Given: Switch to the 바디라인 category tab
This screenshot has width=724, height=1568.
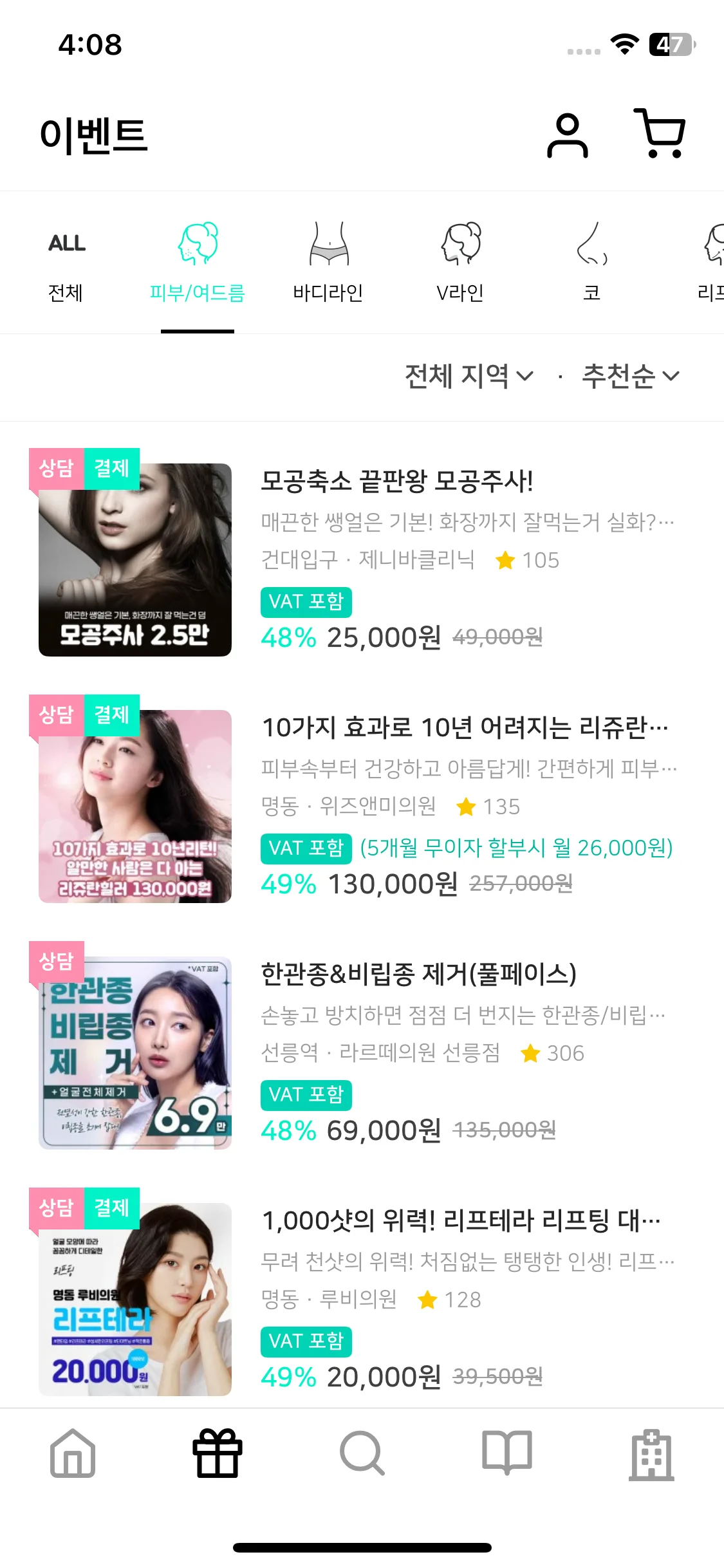Looking at the screenshot, I should [x=328, y=265].
